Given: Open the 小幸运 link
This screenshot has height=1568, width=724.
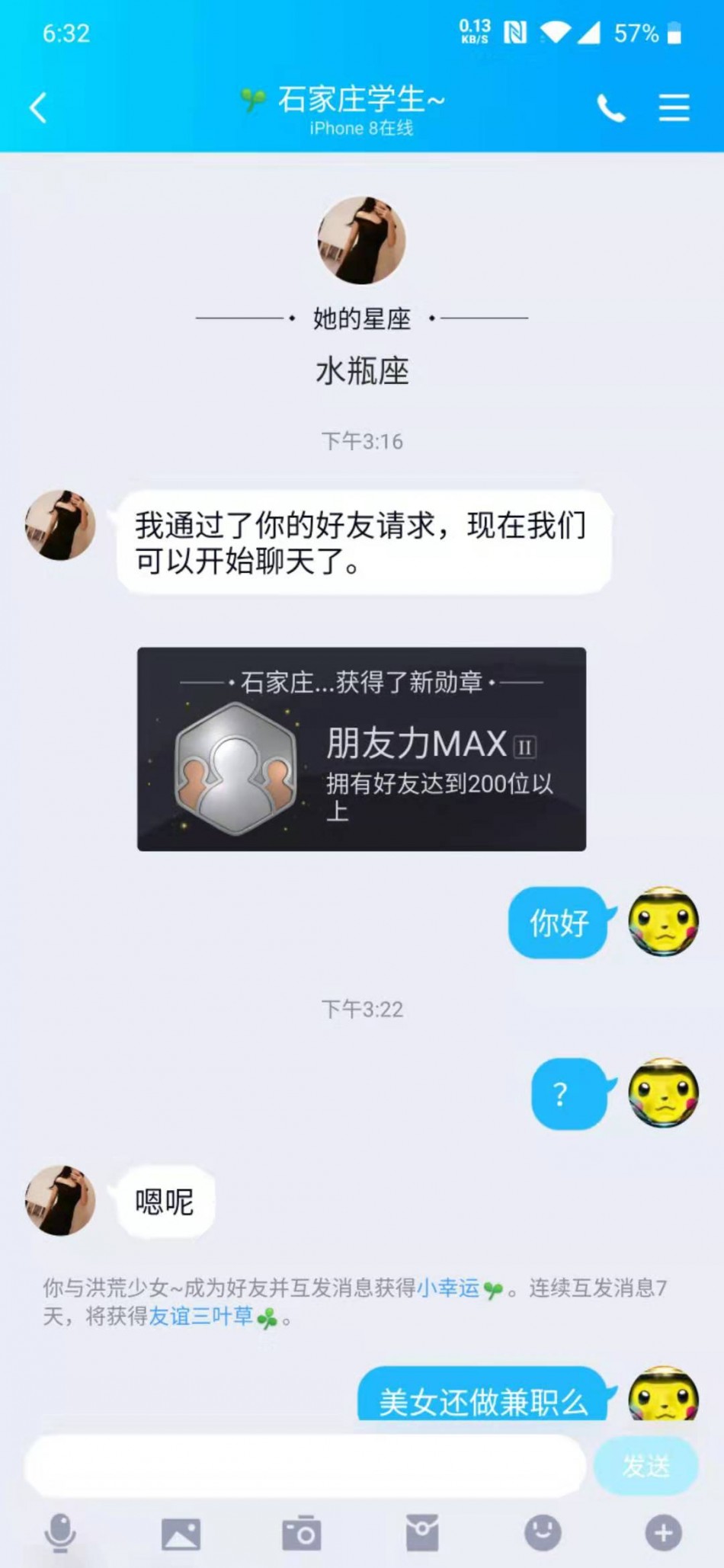Looking at the screenshot, I should [448, 1288].
